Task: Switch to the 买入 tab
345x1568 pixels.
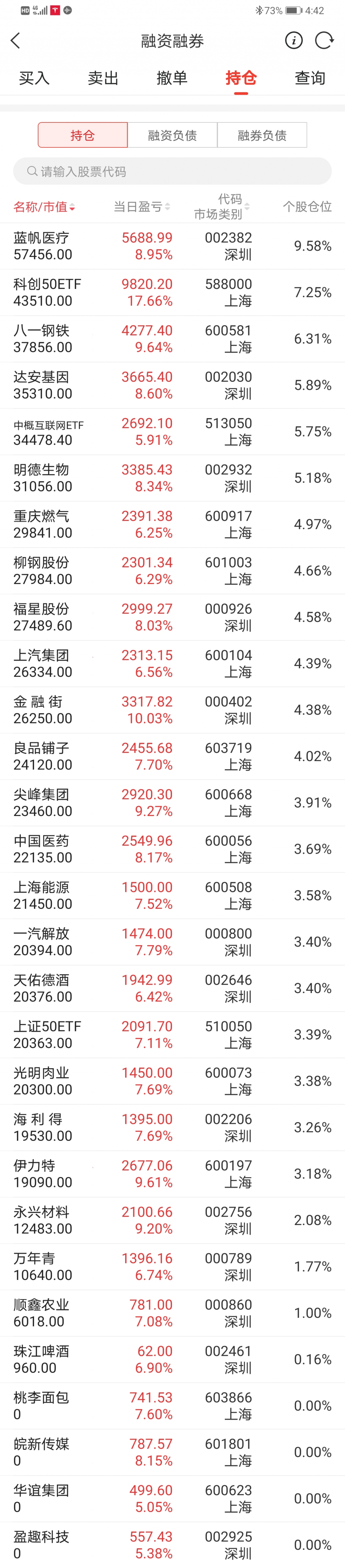Action: [34, 78]
